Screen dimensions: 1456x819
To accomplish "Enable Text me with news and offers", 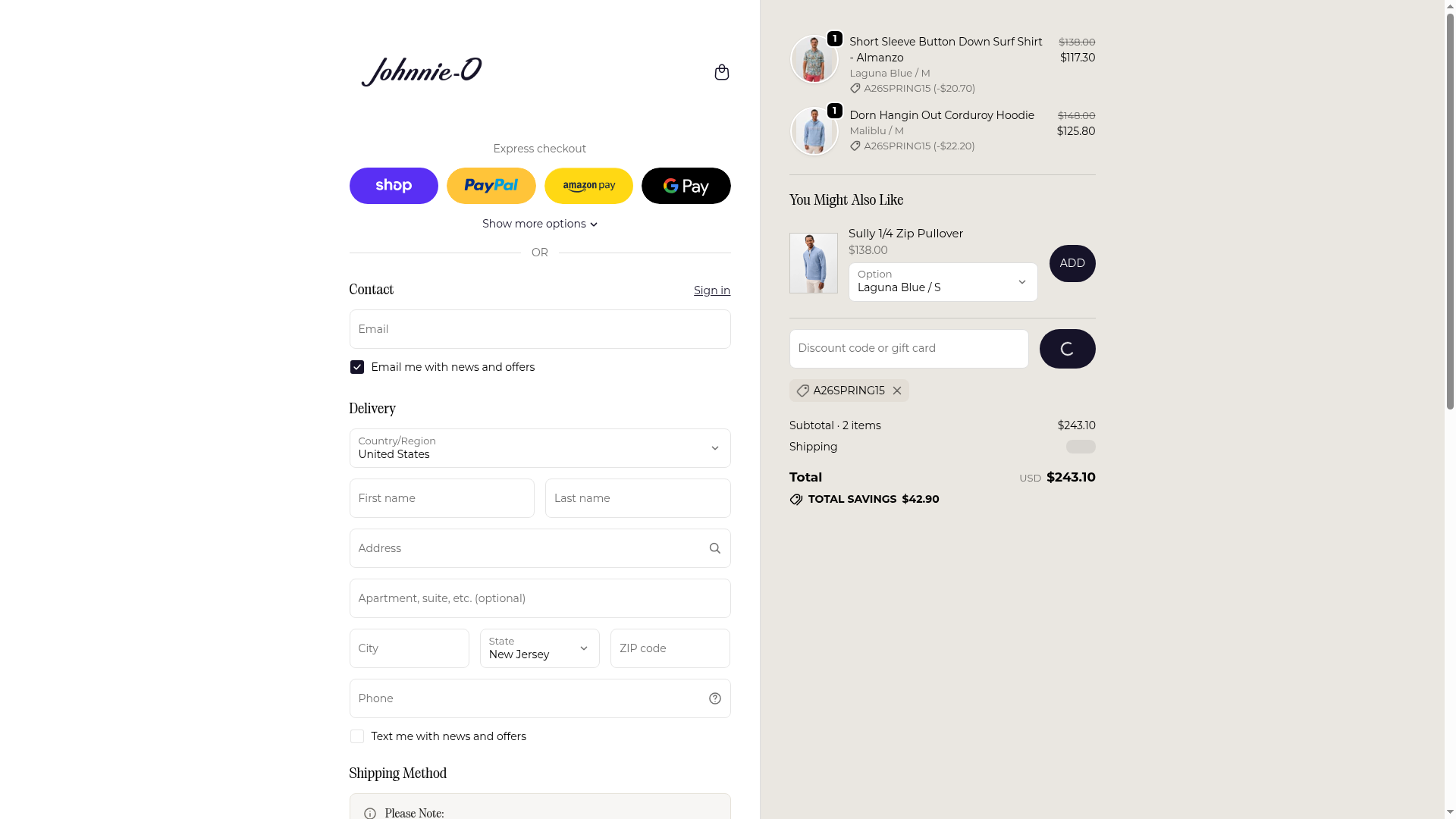I will (x=357, y=736).
